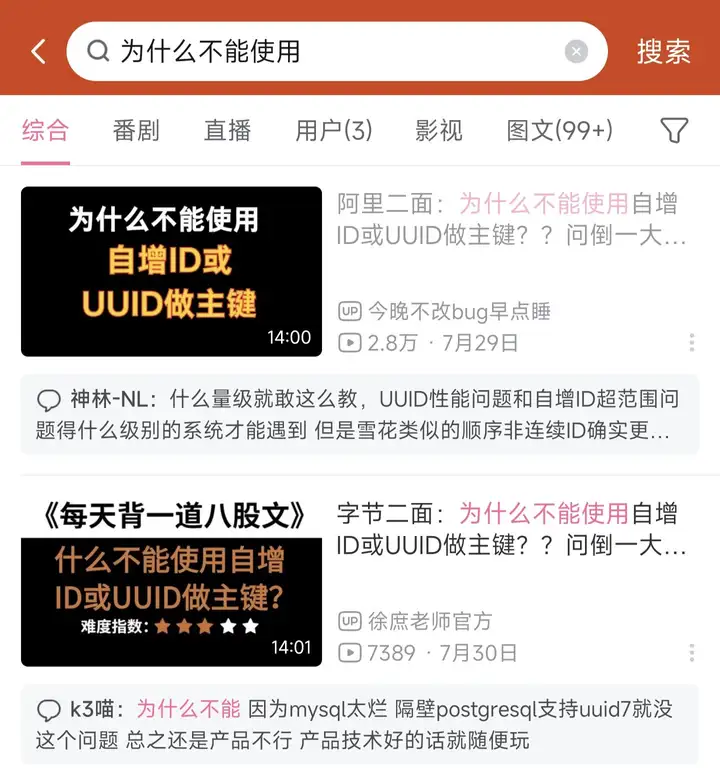Viewport: 720px width, 775px height.
Task: Tap inside the search input field
Action: (x=300, y=51)
